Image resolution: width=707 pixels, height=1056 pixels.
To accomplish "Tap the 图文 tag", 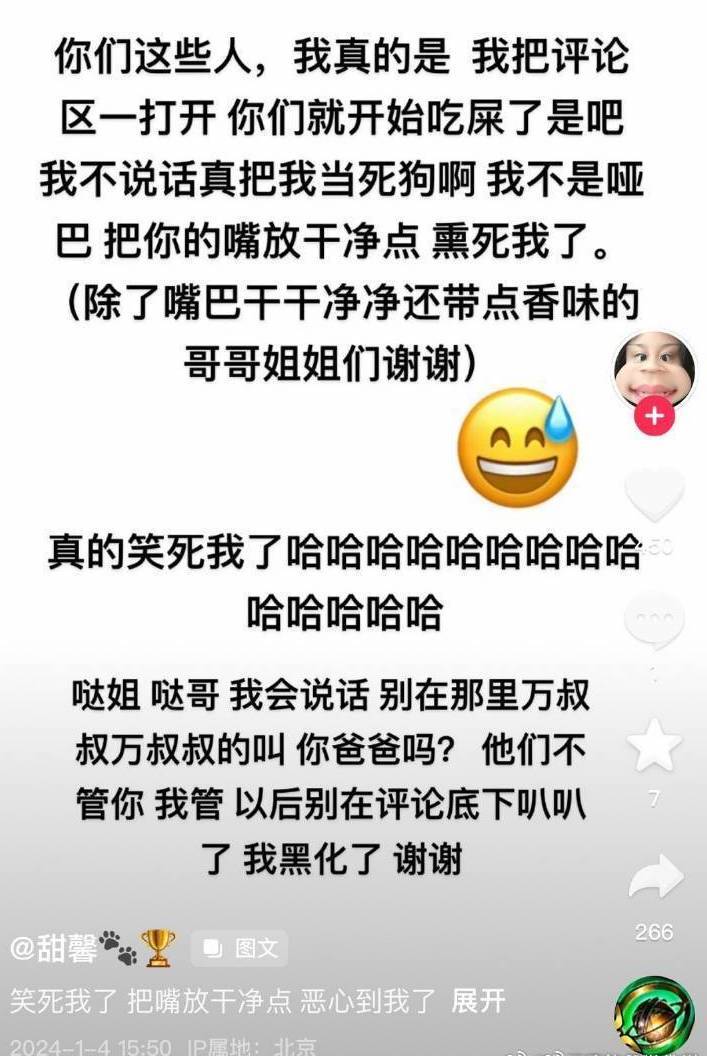I will [x=239, y=948].
